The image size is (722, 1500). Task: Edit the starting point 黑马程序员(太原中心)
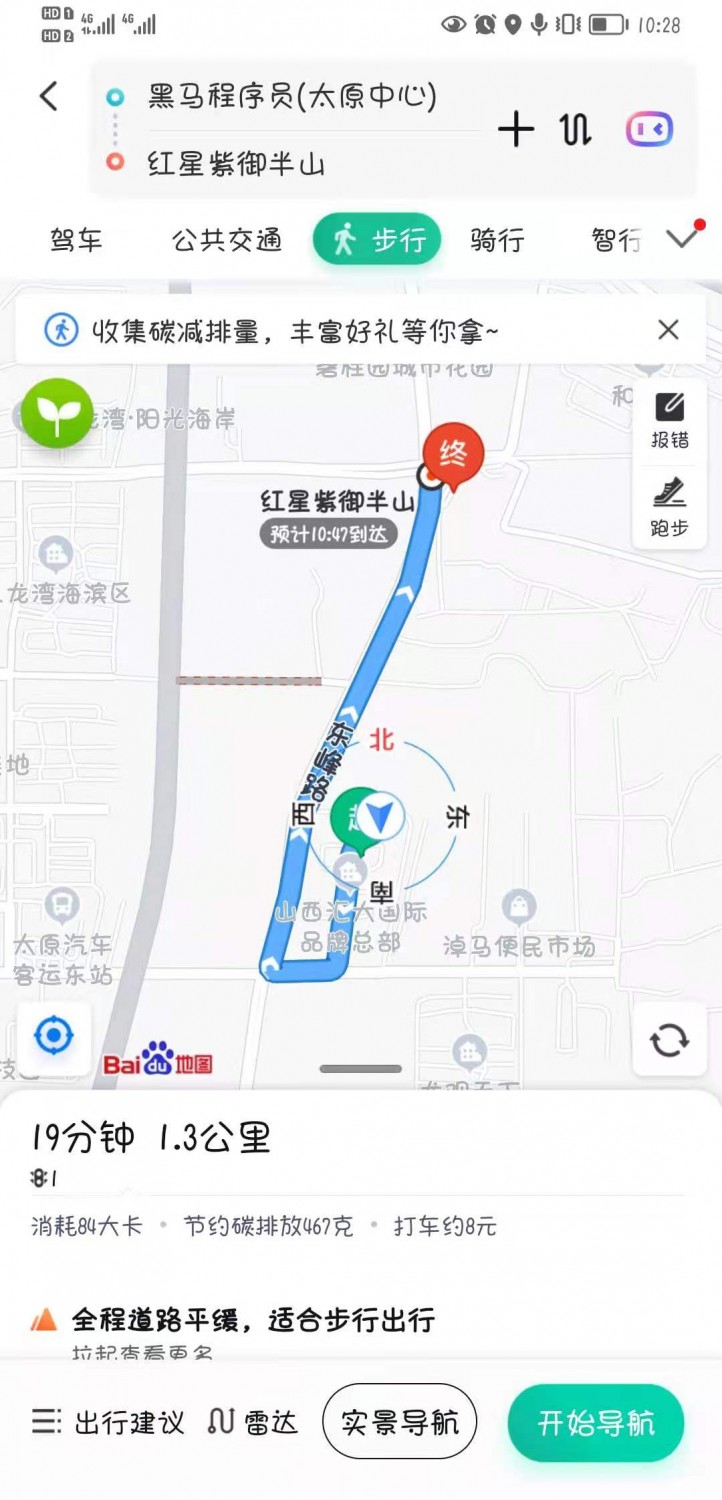[x=292, y=98]
